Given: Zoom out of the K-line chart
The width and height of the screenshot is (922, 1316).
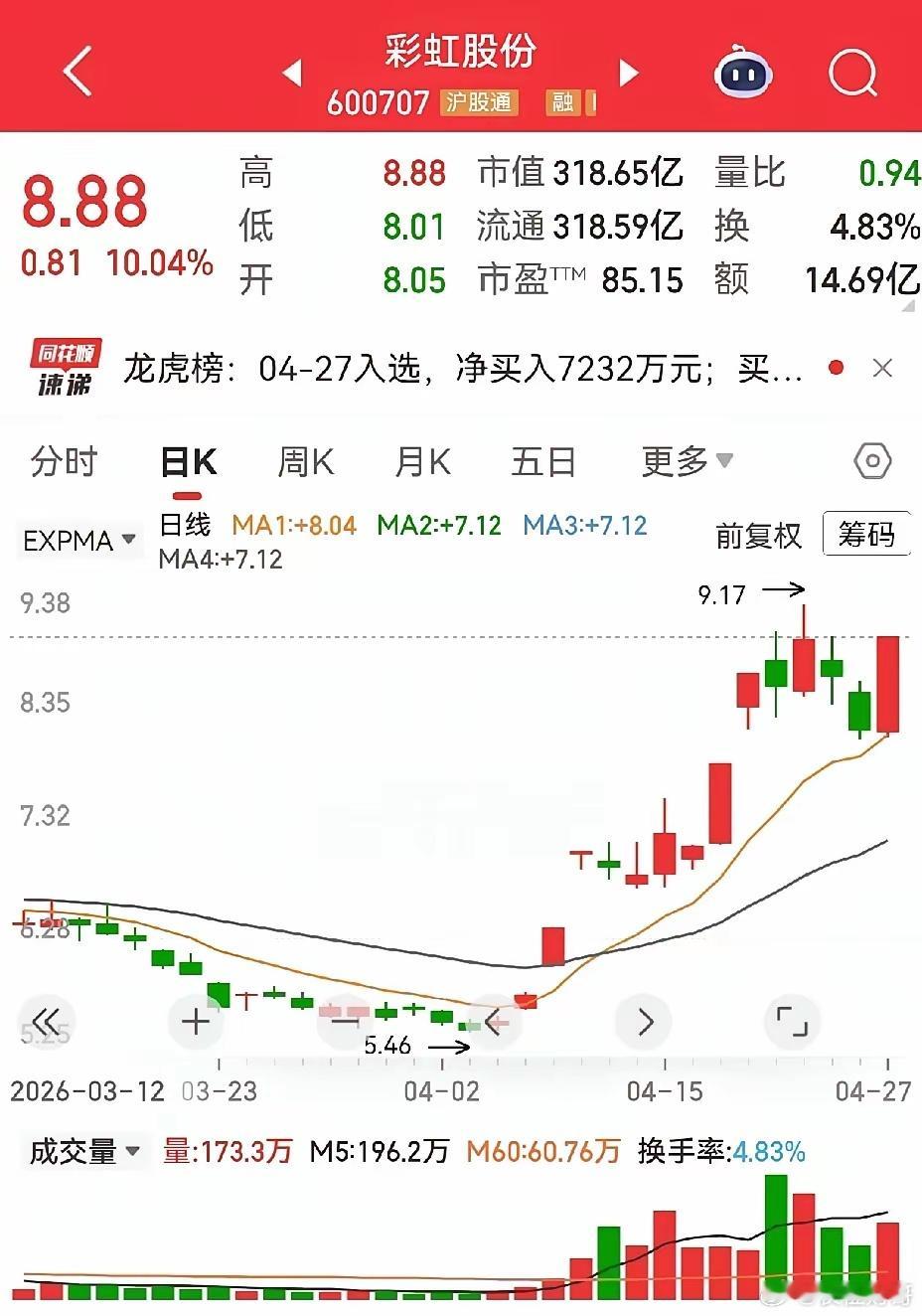Looking at the screenshot, I should (x=345, y=1021).
